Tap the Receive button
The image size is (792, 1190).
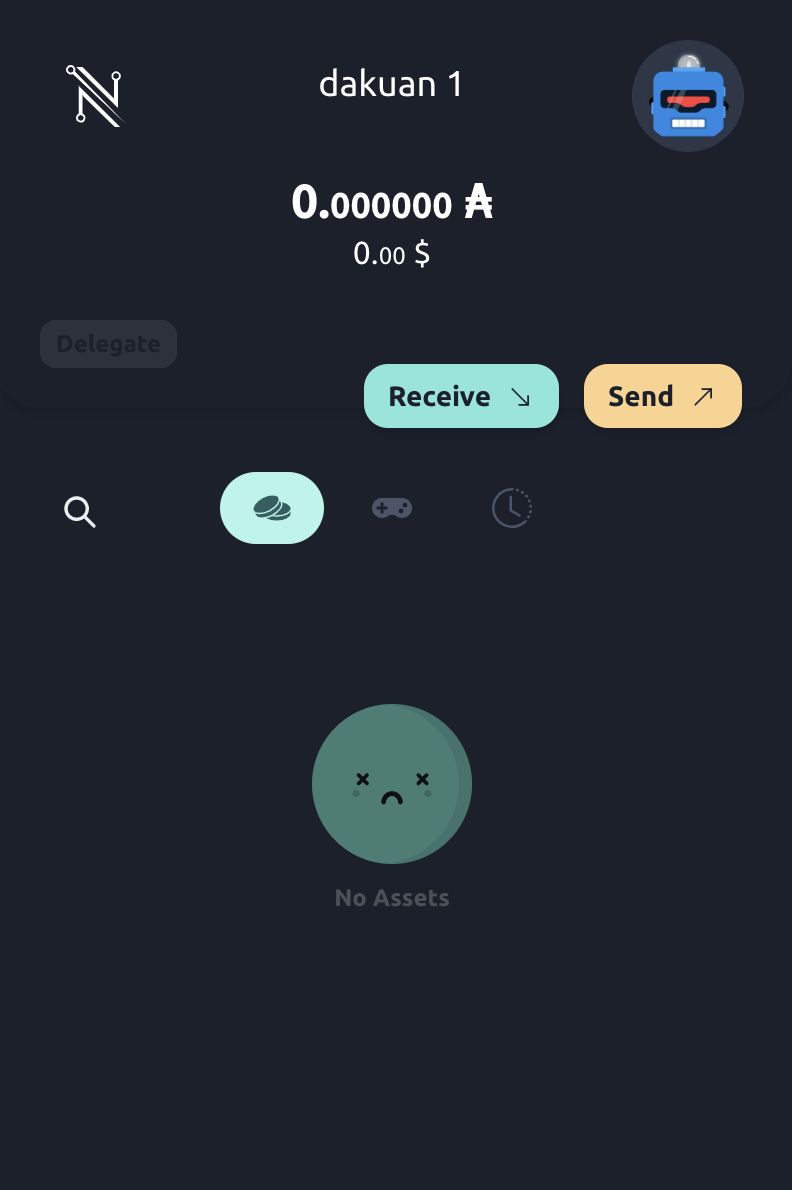[461, 396]
